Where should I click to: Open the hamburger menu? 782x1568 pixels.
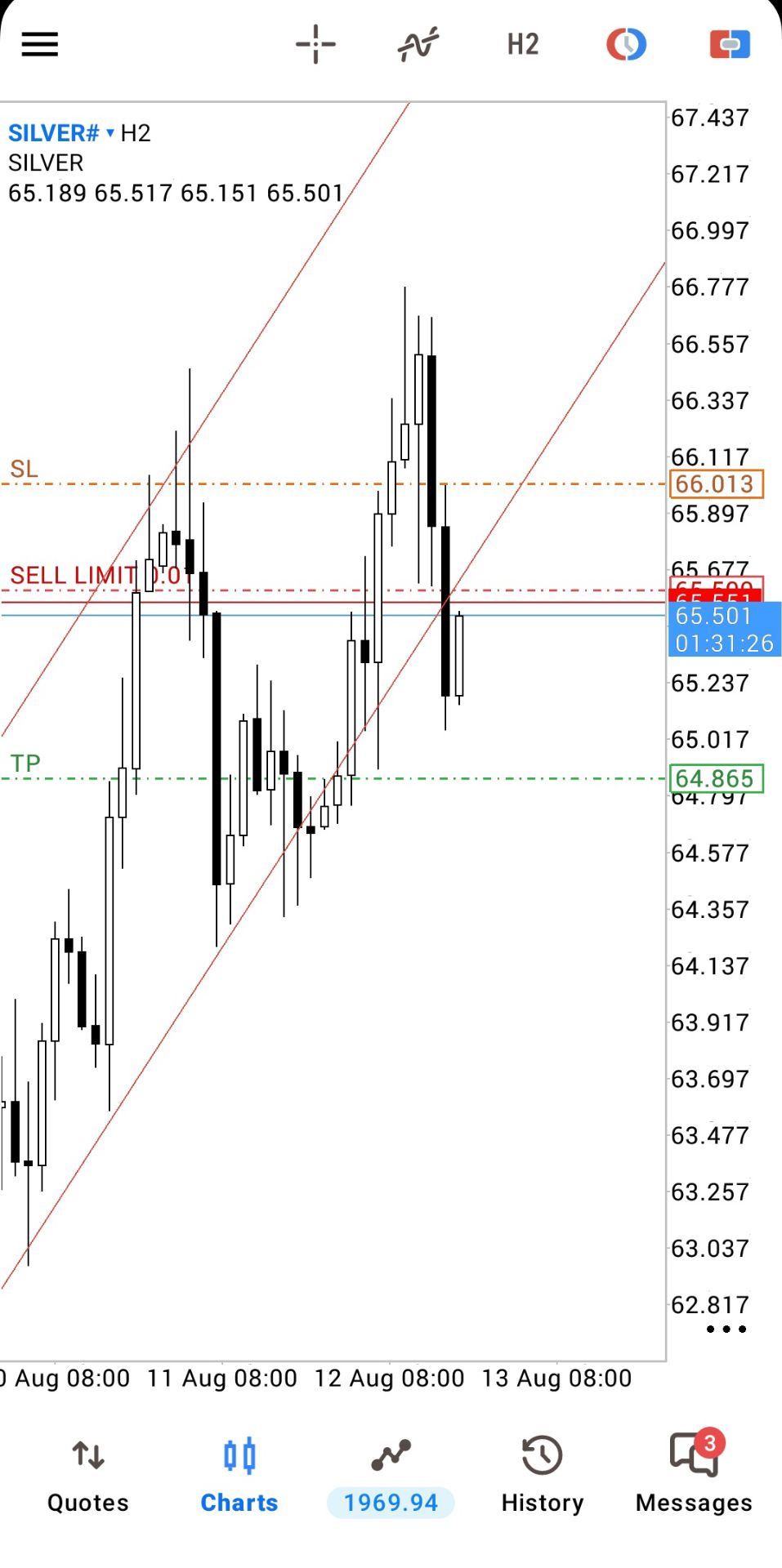pos(39,44)
